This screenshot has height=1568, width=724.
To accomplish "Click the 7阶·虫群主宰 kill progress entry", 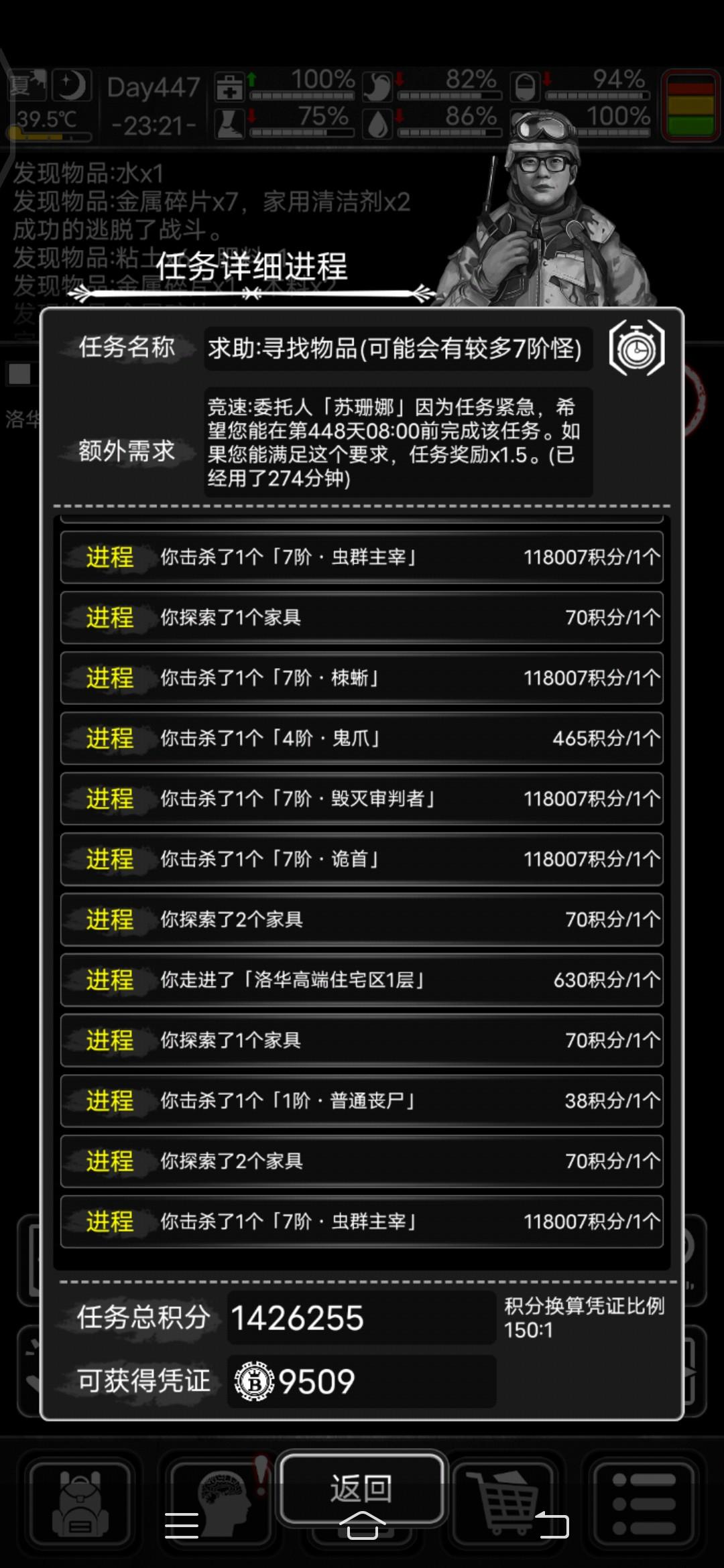I will (362, 558).
